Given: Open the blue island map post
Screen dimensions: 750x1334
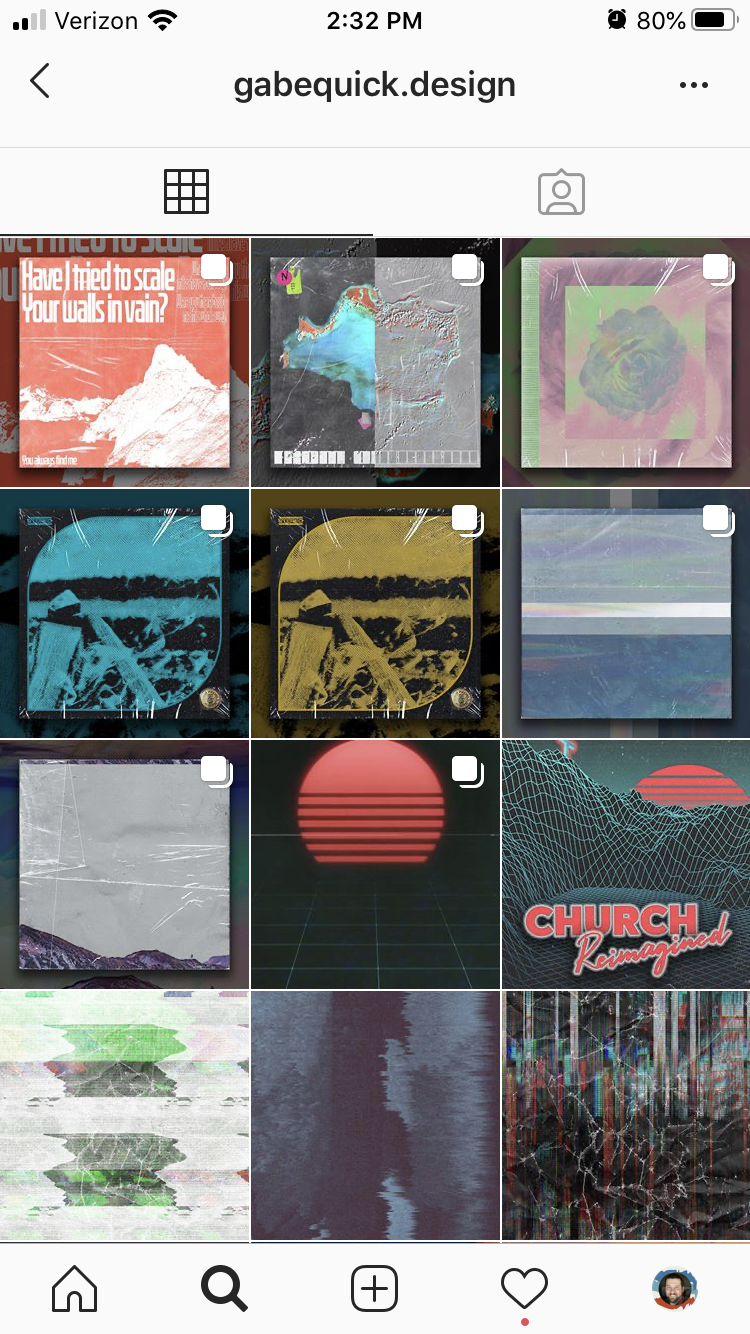Looking at the screenshot, I should [375, 362].
